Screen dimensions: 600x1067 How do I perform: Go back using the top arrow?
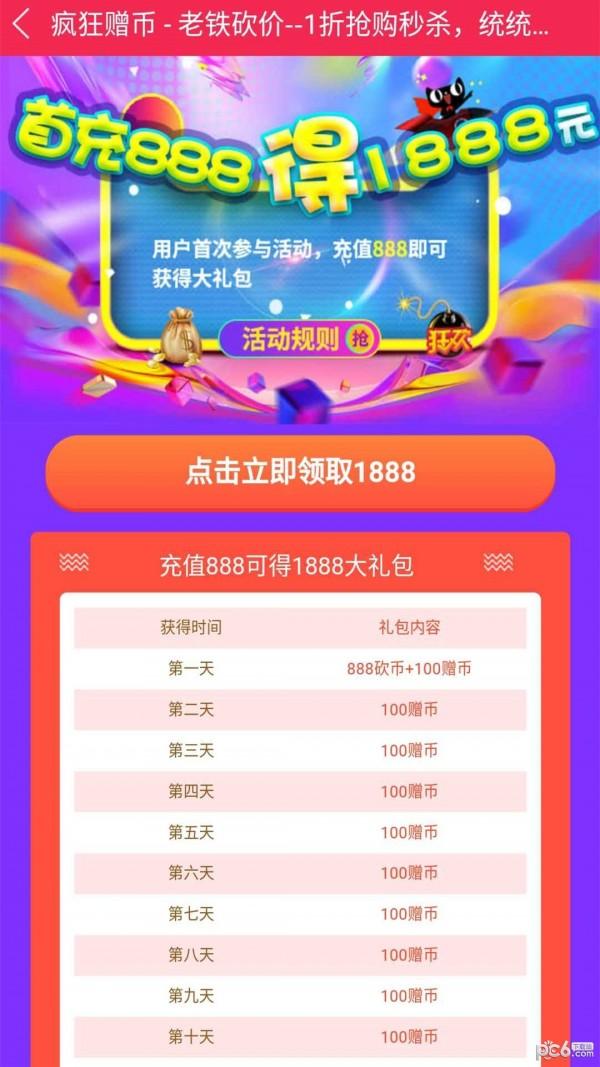[x=22, y=26]
